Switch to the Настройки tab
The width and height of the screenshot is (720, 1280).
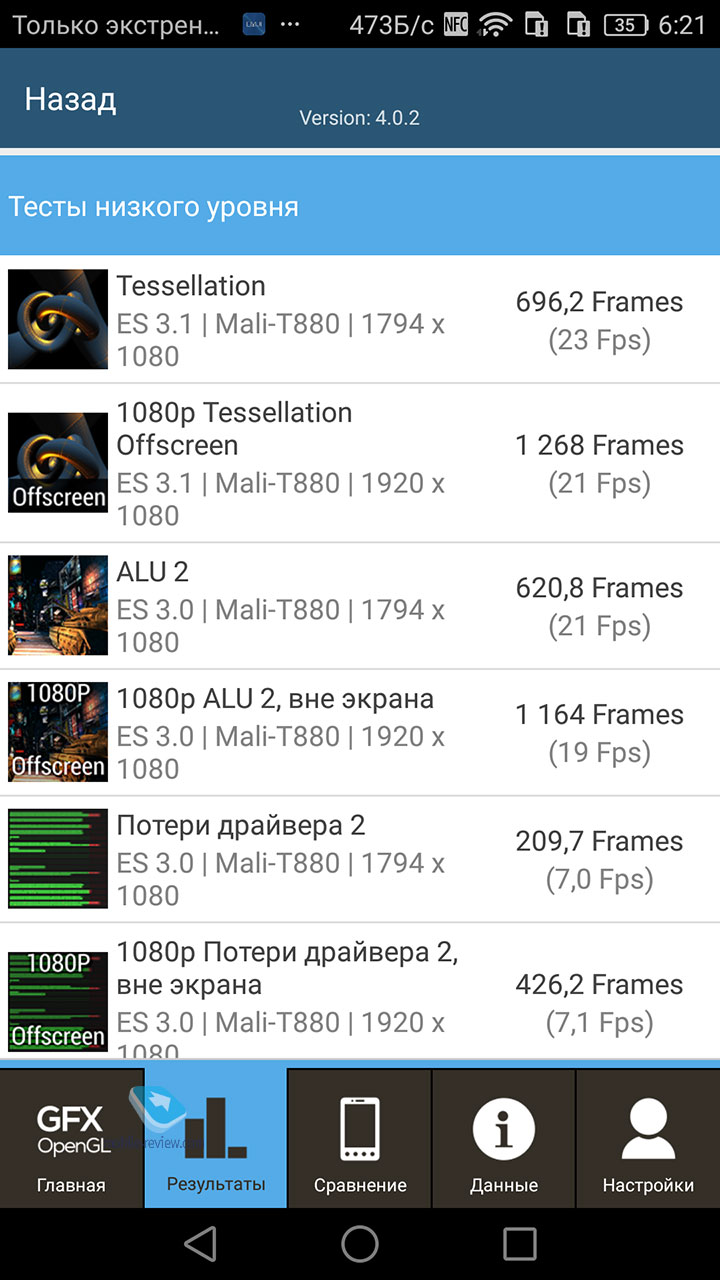click(648, 1140)
